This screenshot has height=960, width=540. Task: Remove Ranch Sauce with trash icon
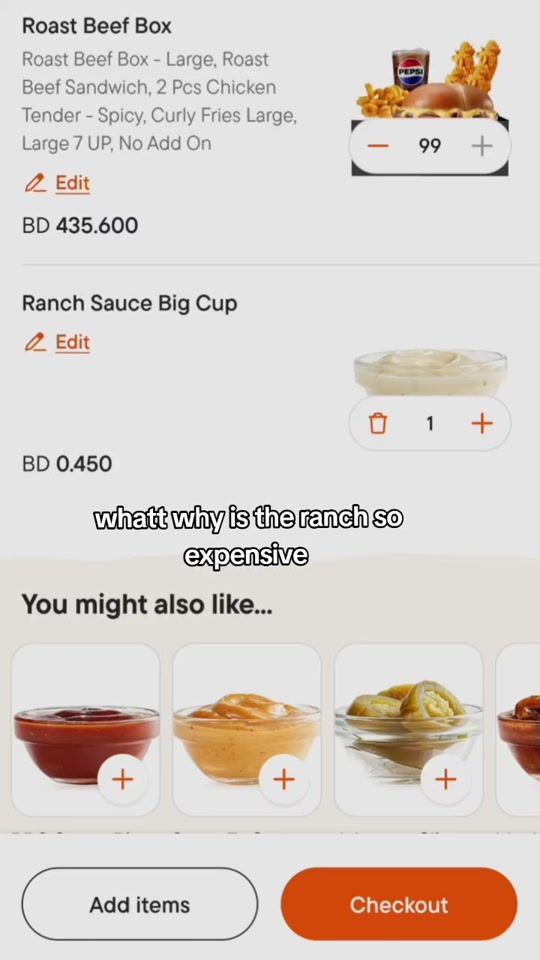coord(378,423)
